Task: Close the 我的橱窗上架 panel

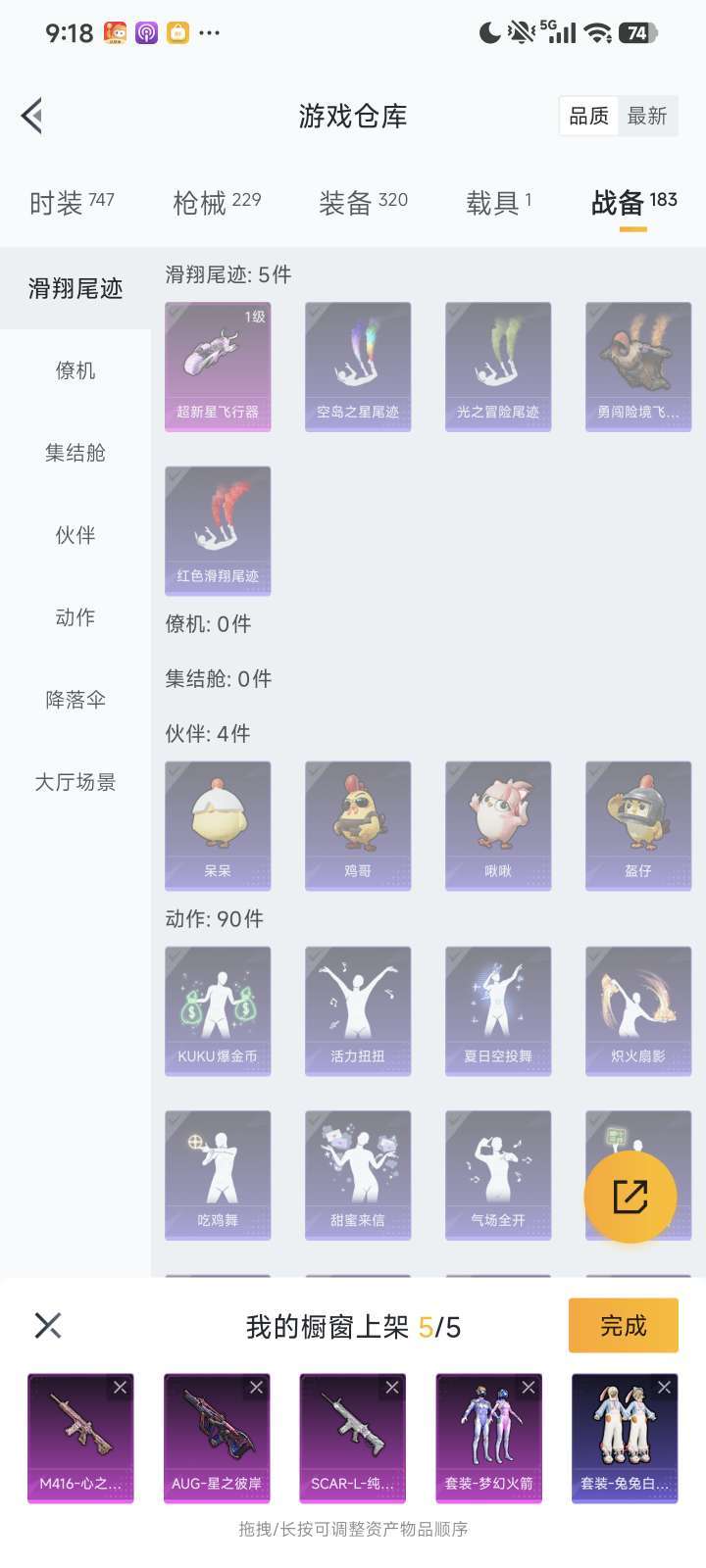Action: 48,1326
